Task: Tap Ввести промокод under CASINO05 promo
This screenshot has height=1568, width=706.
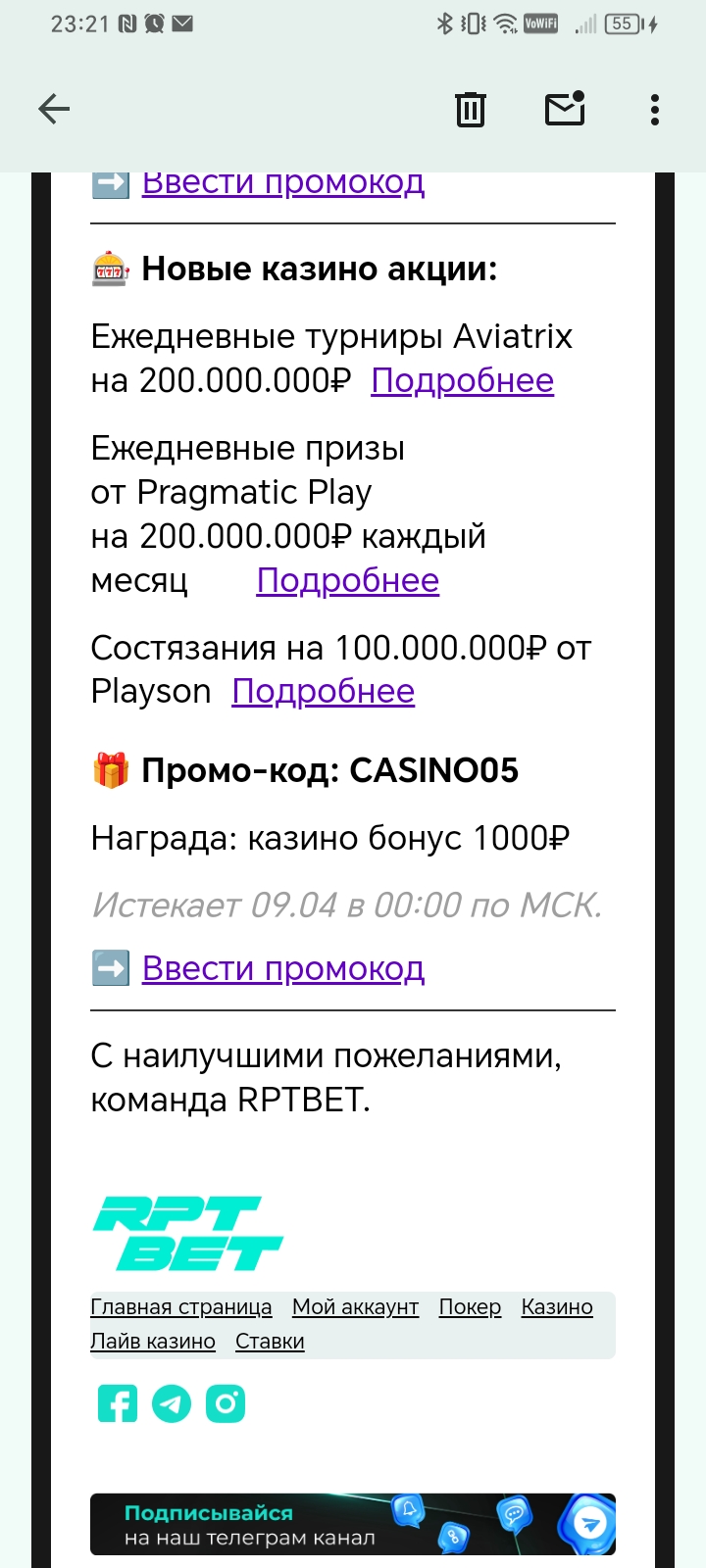Action: click(282, 968)
